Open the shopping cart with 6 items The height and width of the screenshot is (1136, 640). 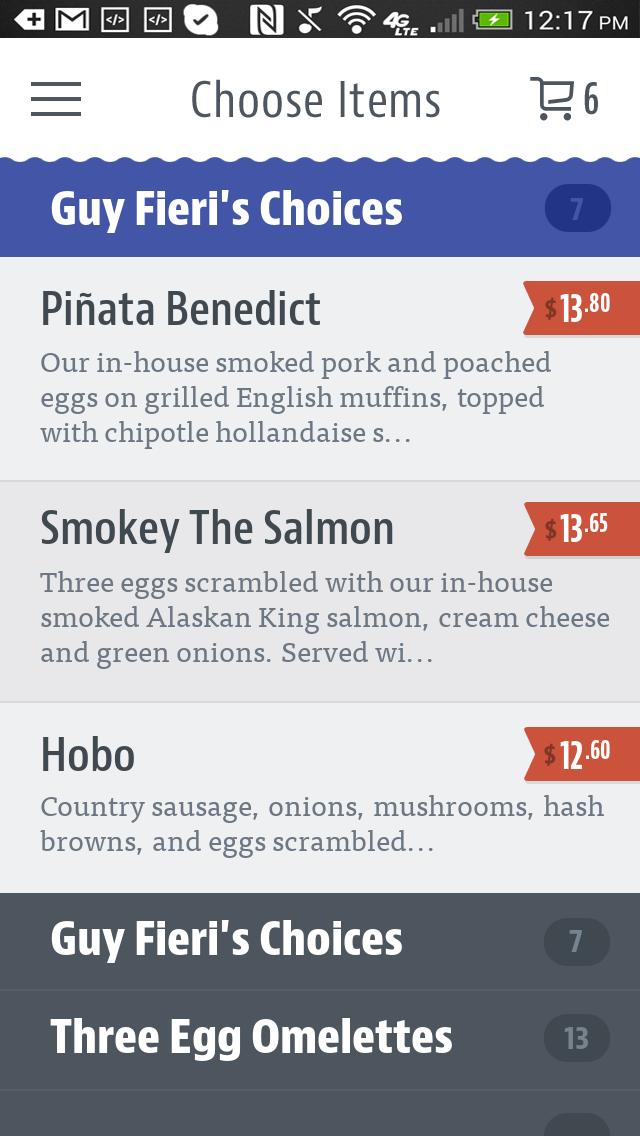click(x=563, y=99)
